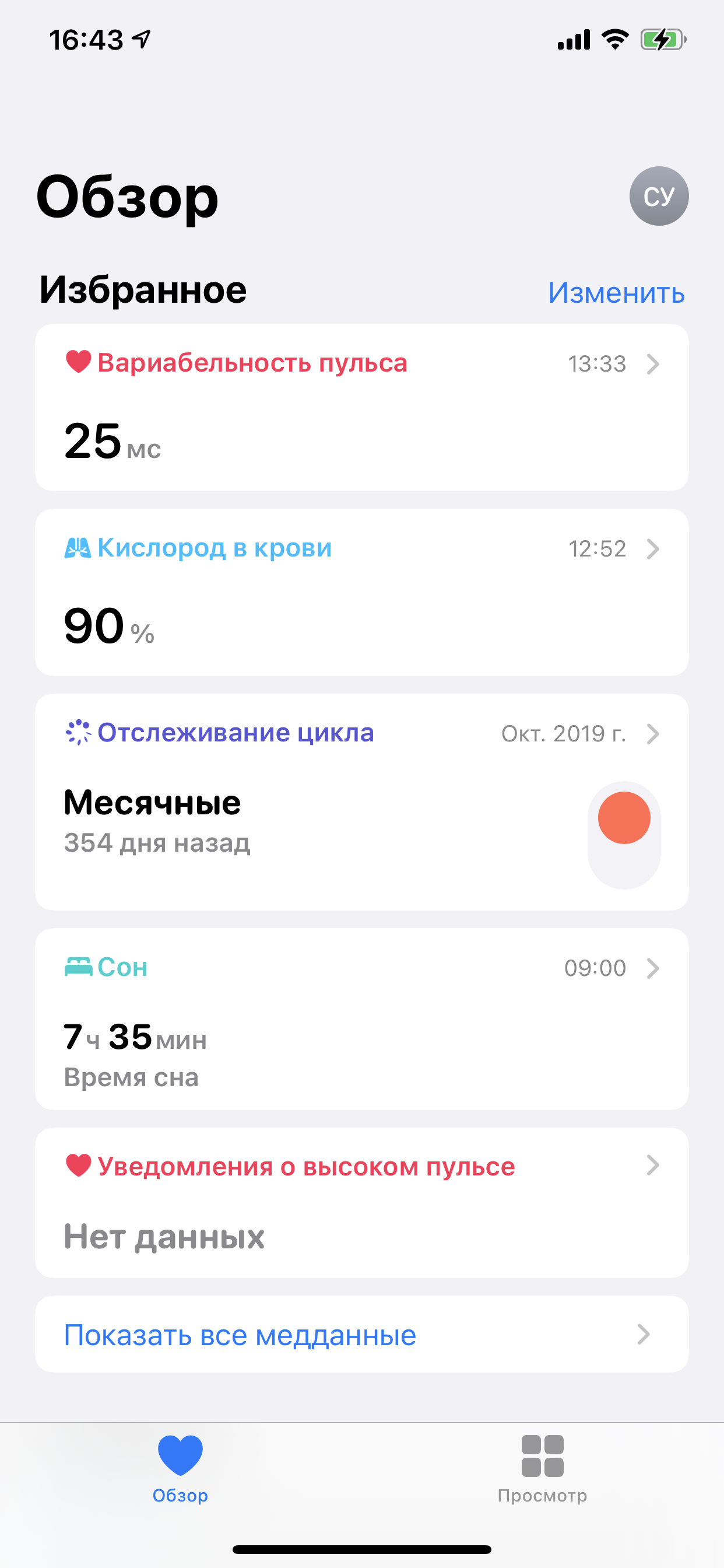Open the СУ profile avatar
Viewport: 724px width, 1568px height.
click(658, 196)
